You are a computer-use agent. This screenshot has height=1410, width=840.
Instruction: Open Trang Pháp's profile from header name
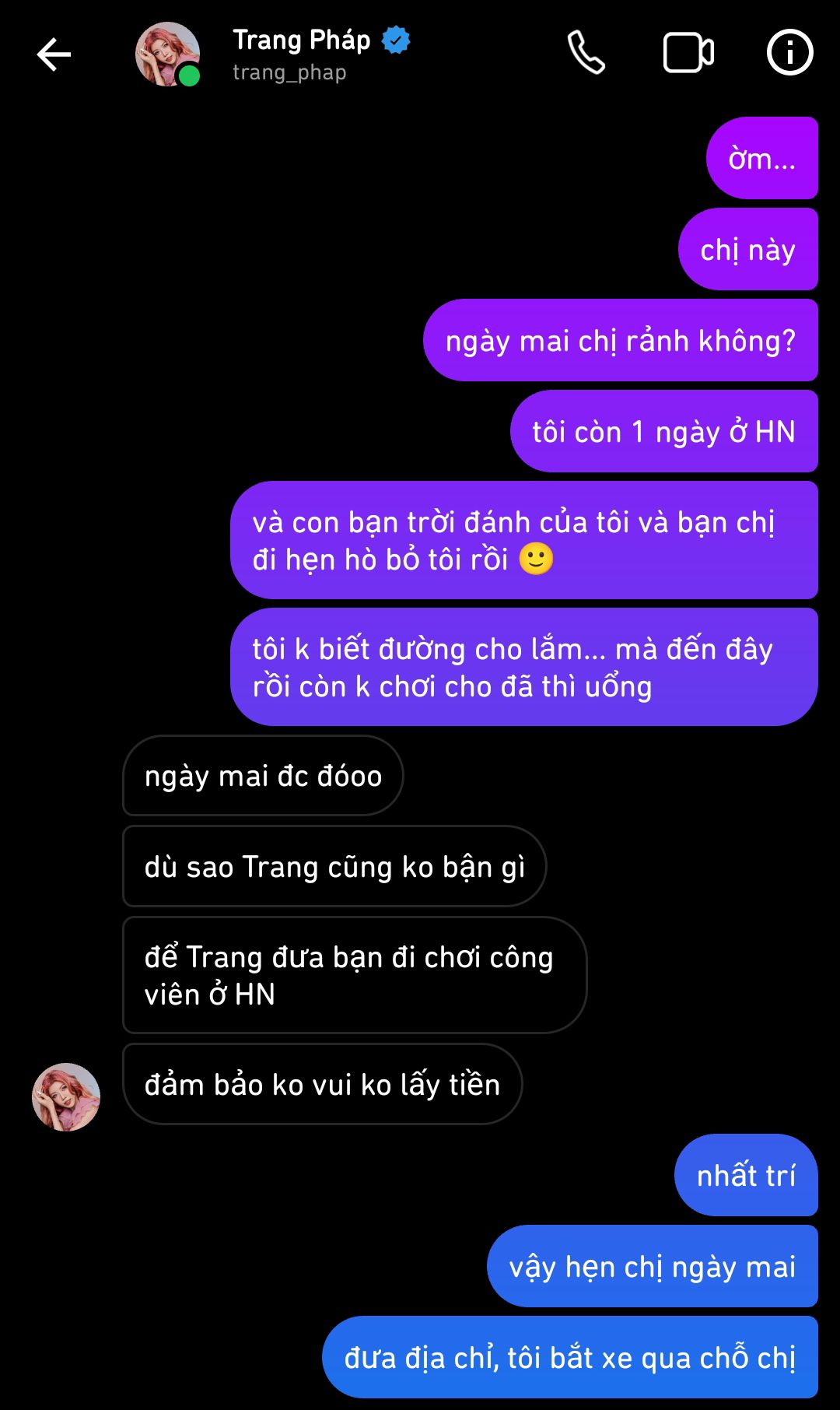click(x=302, y=40)
